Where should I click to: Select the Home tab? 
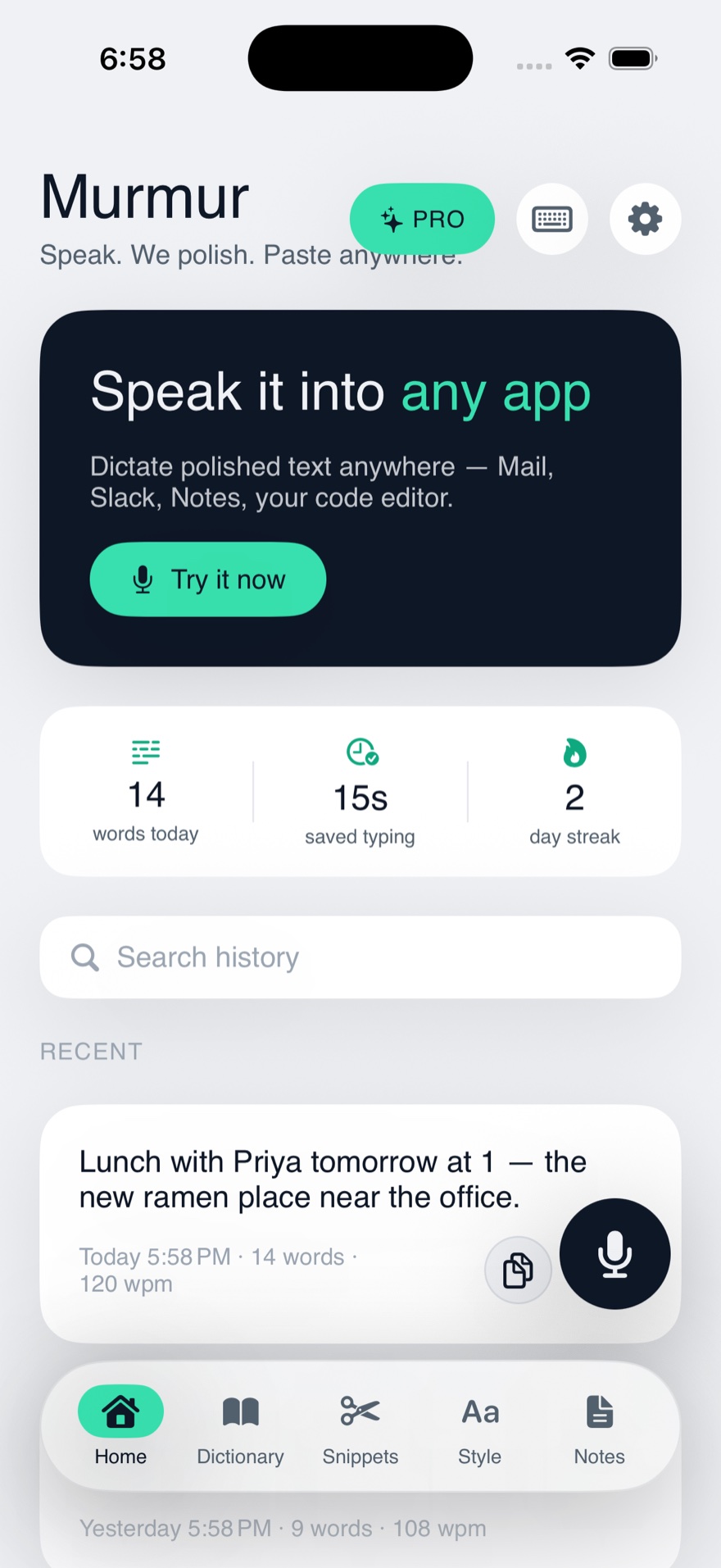(x=120, y=1427)
